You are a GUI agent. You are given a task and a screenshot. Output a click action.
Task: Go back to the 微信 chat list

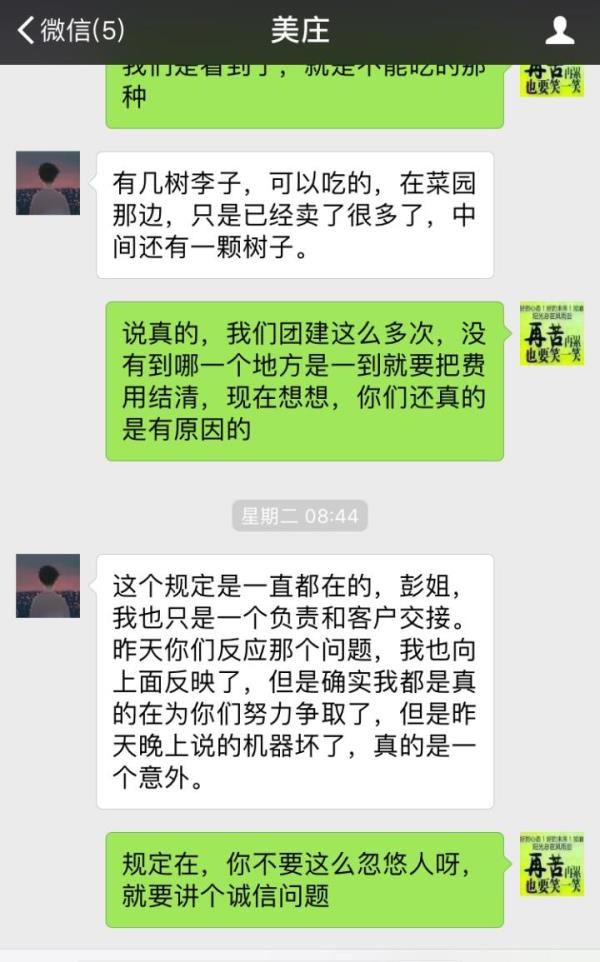71,30
